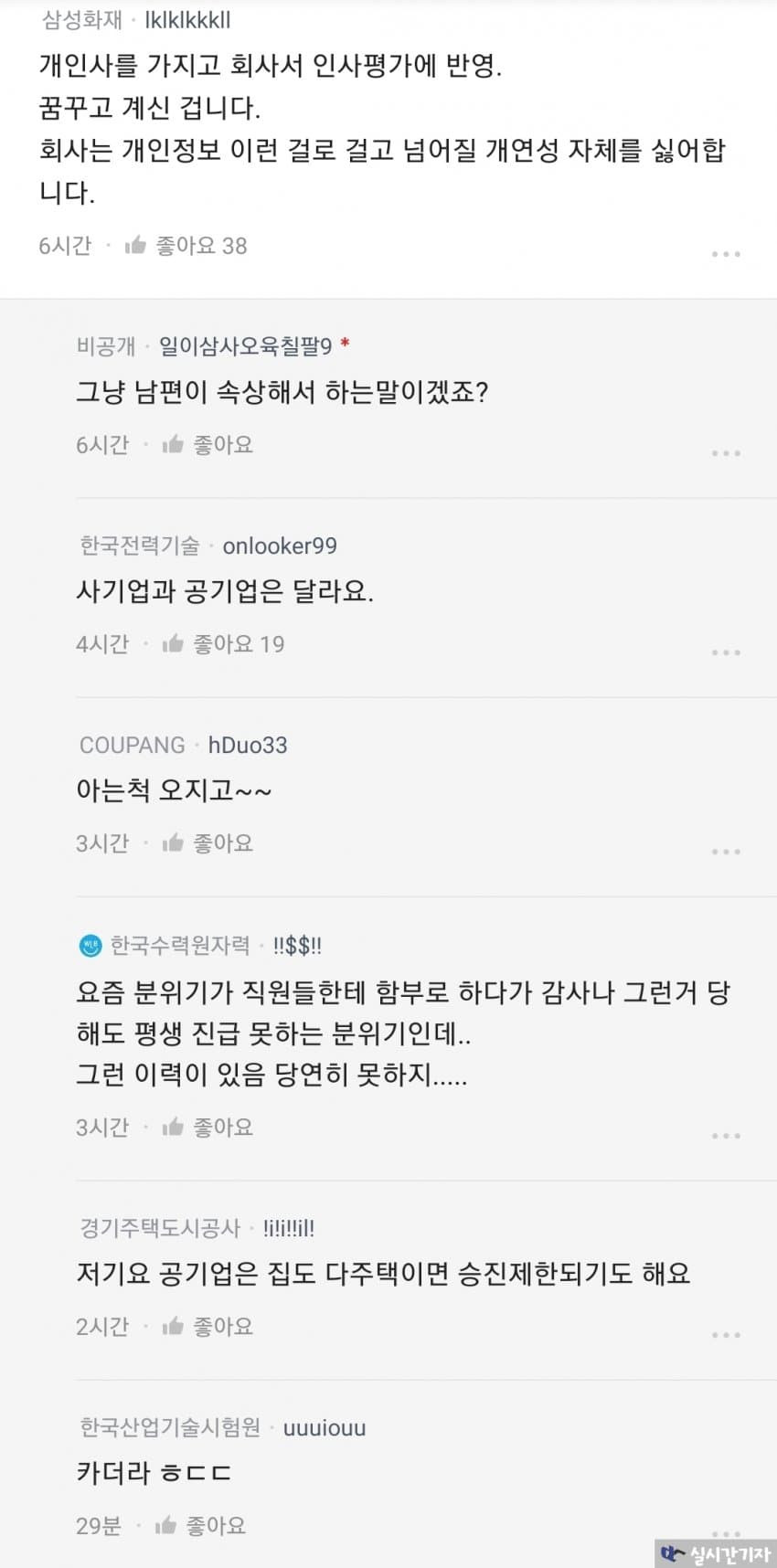This screenshot has width=777, height=1568.
Task: Like onlooker99's reply
Action: tap(174, 644)
